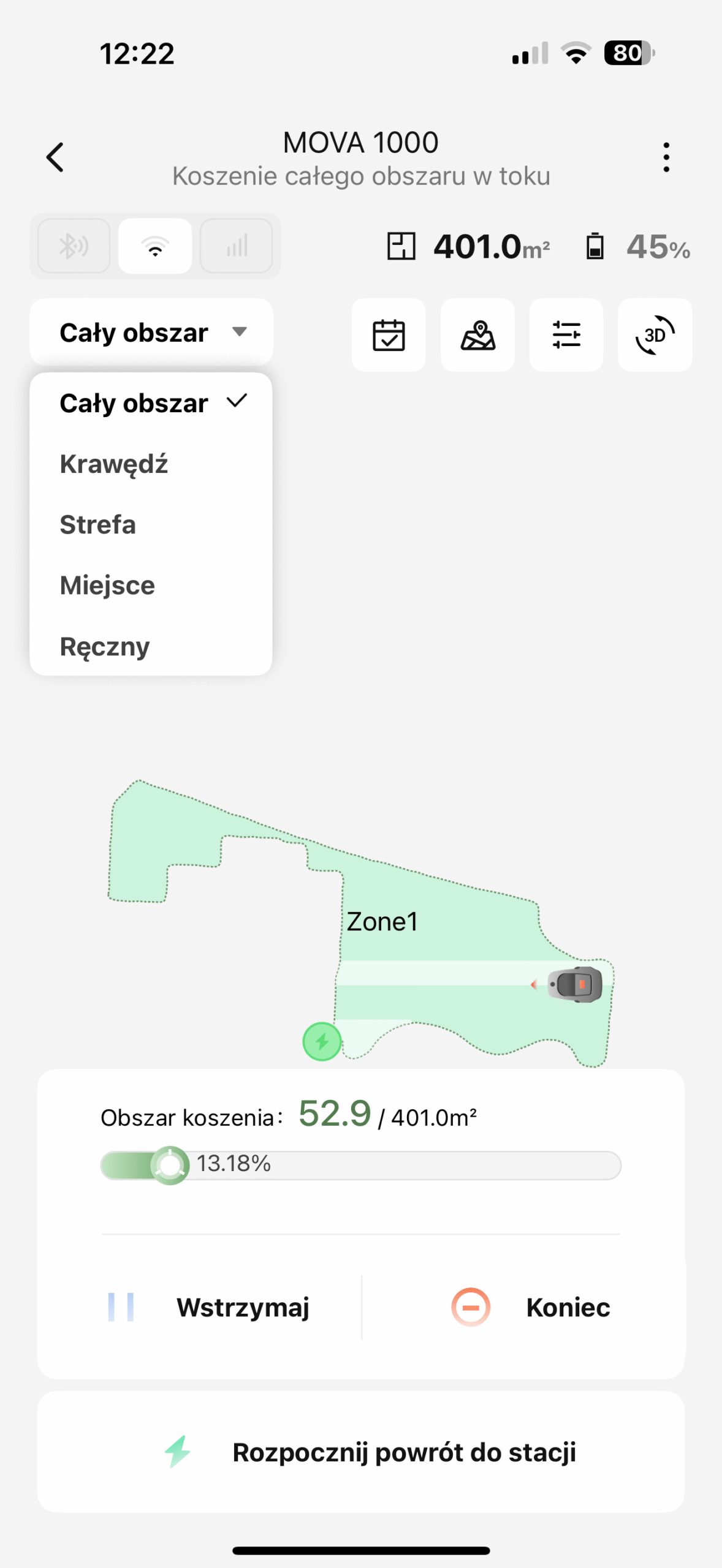Select Strefa mowing mode
722x1568 pixels.
coord(98,525)
